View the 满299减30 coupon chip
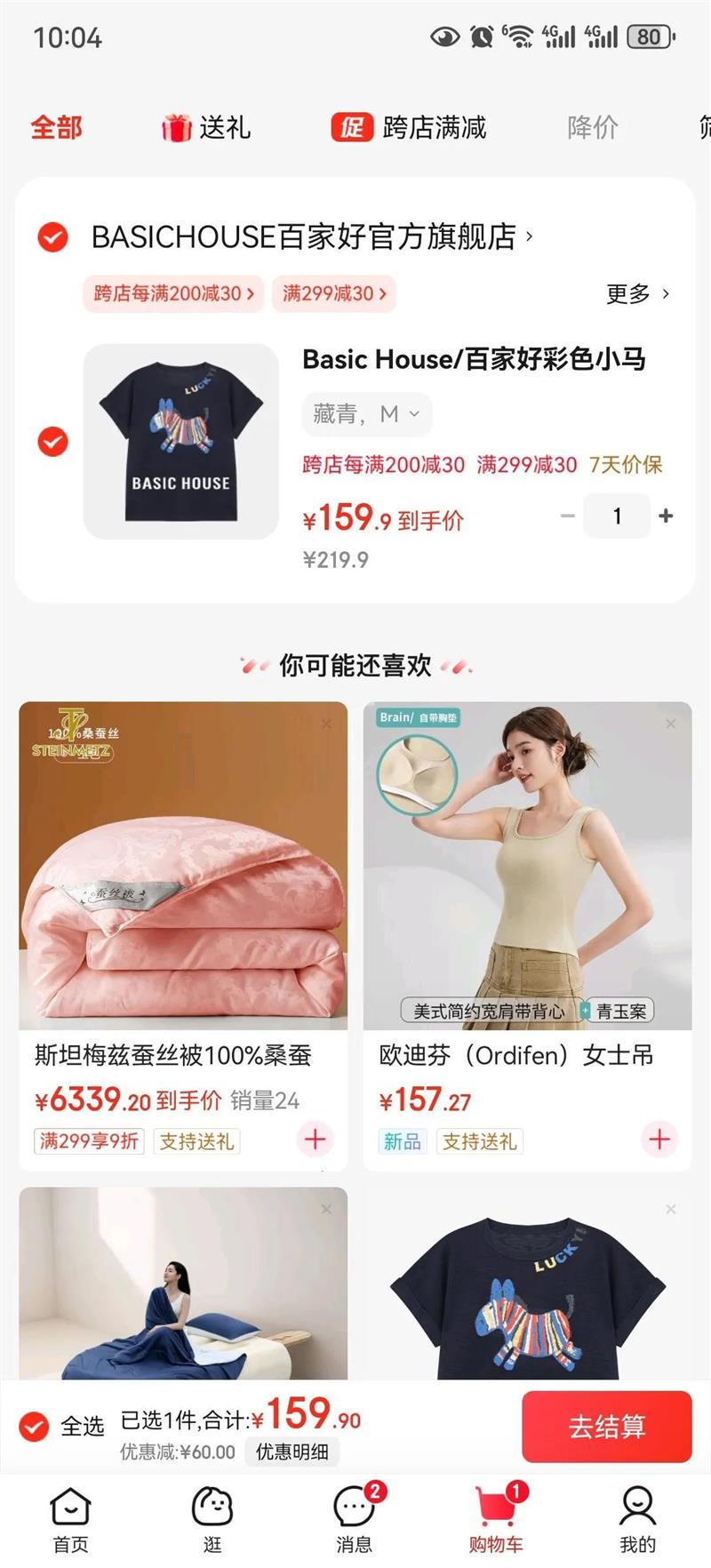The width and height of the screenshot is (711, 1568). [333, 293]
